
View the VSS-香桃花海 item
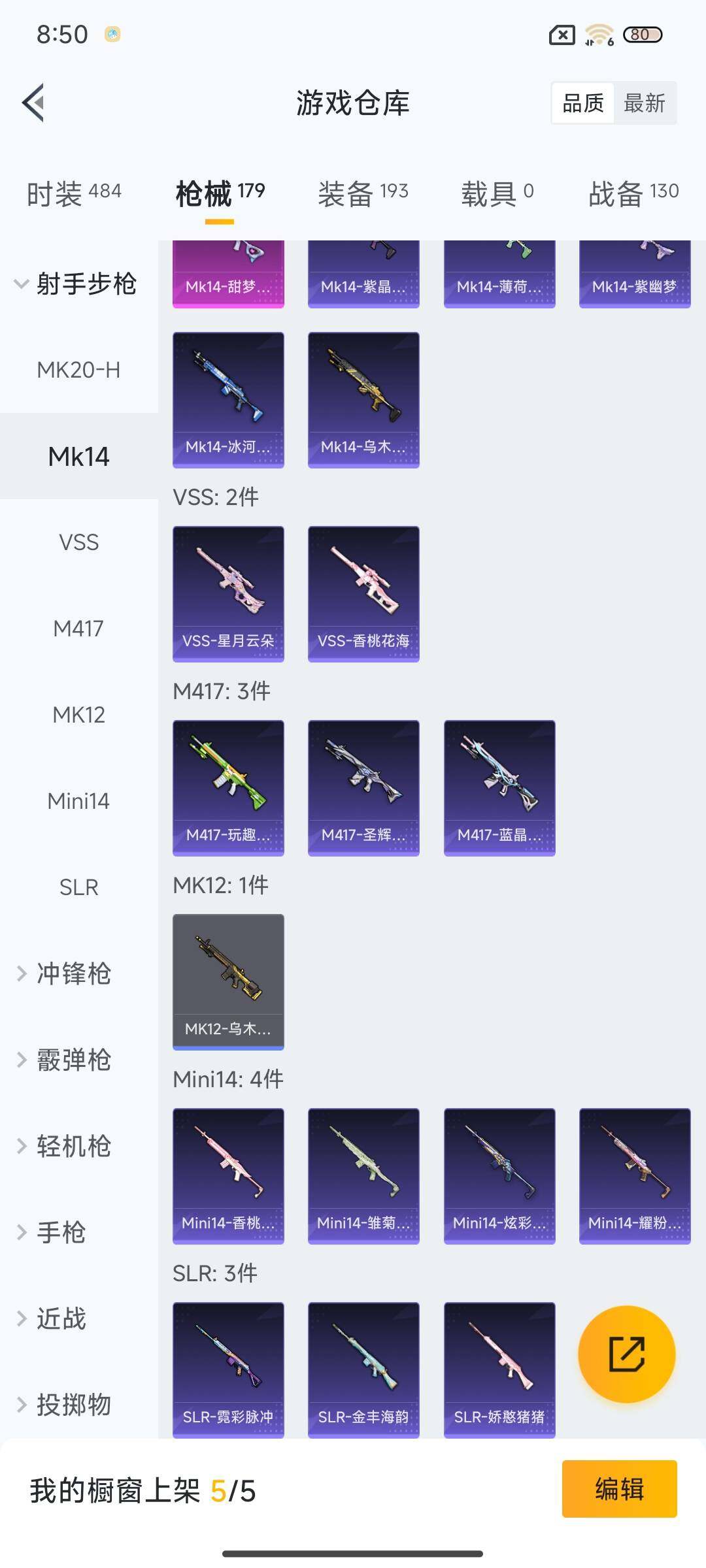pos(363,593)
